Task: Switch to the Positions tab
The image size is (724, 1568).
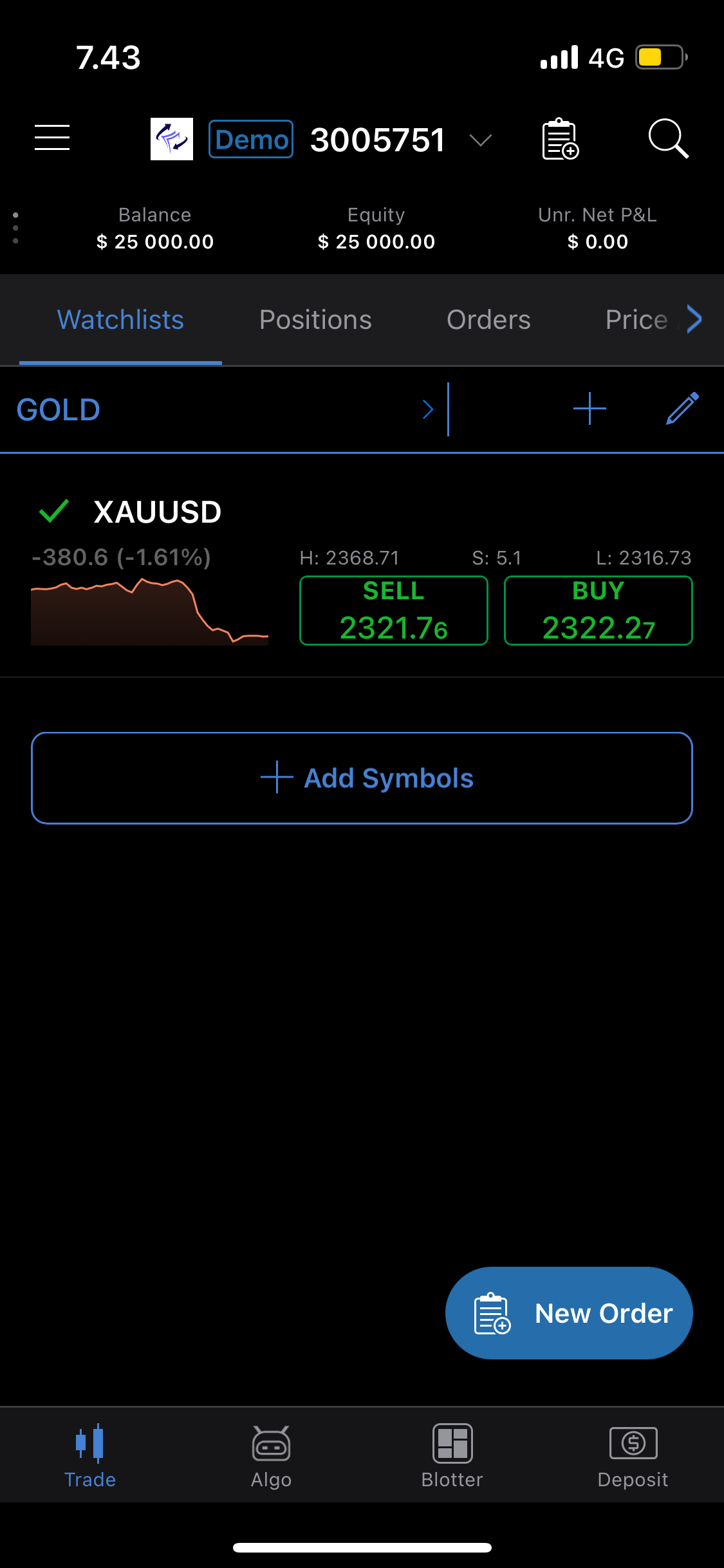Action: tap(315, 320)
